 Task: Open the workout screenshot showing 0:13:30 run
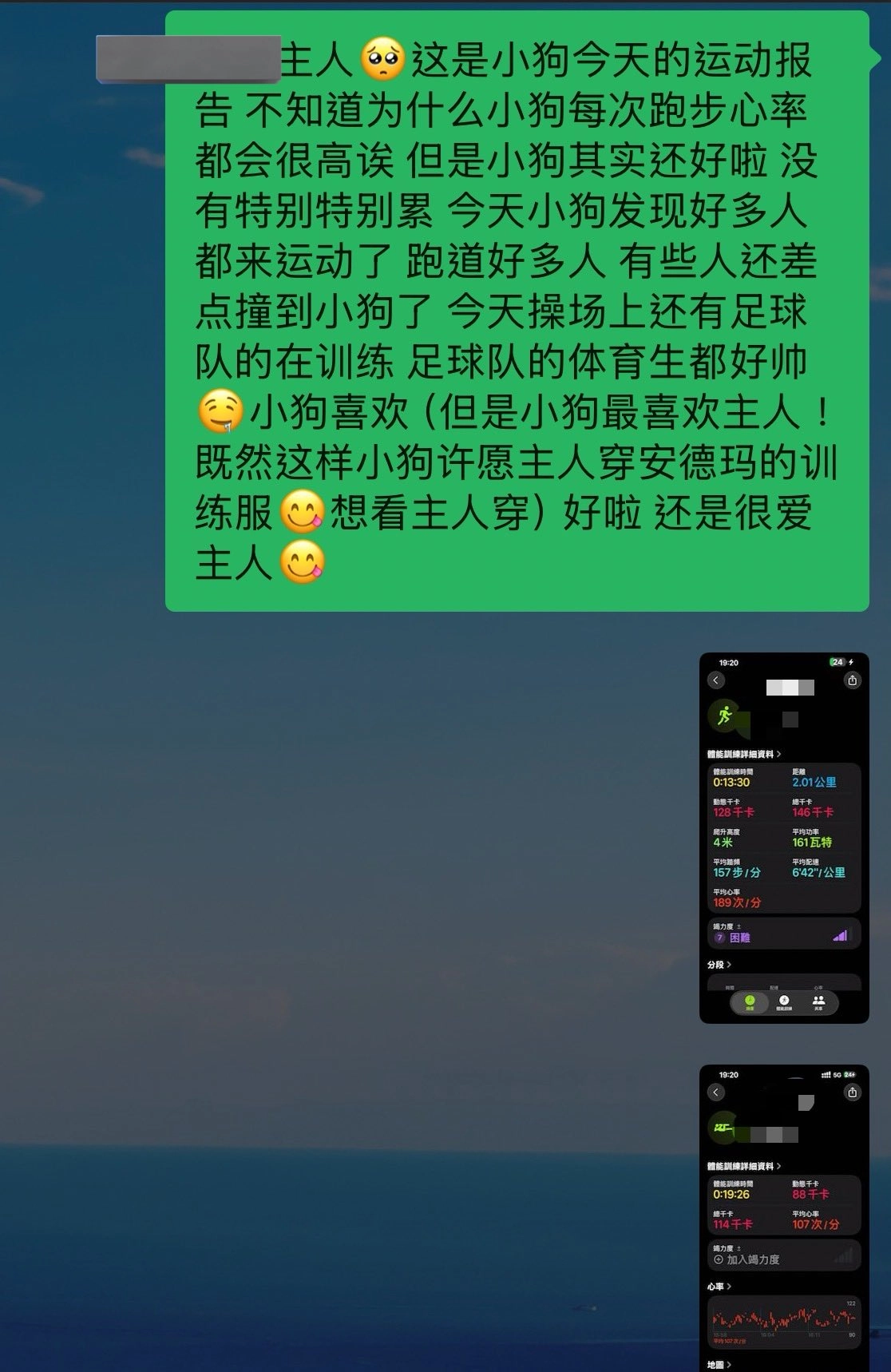click(783, 838)
